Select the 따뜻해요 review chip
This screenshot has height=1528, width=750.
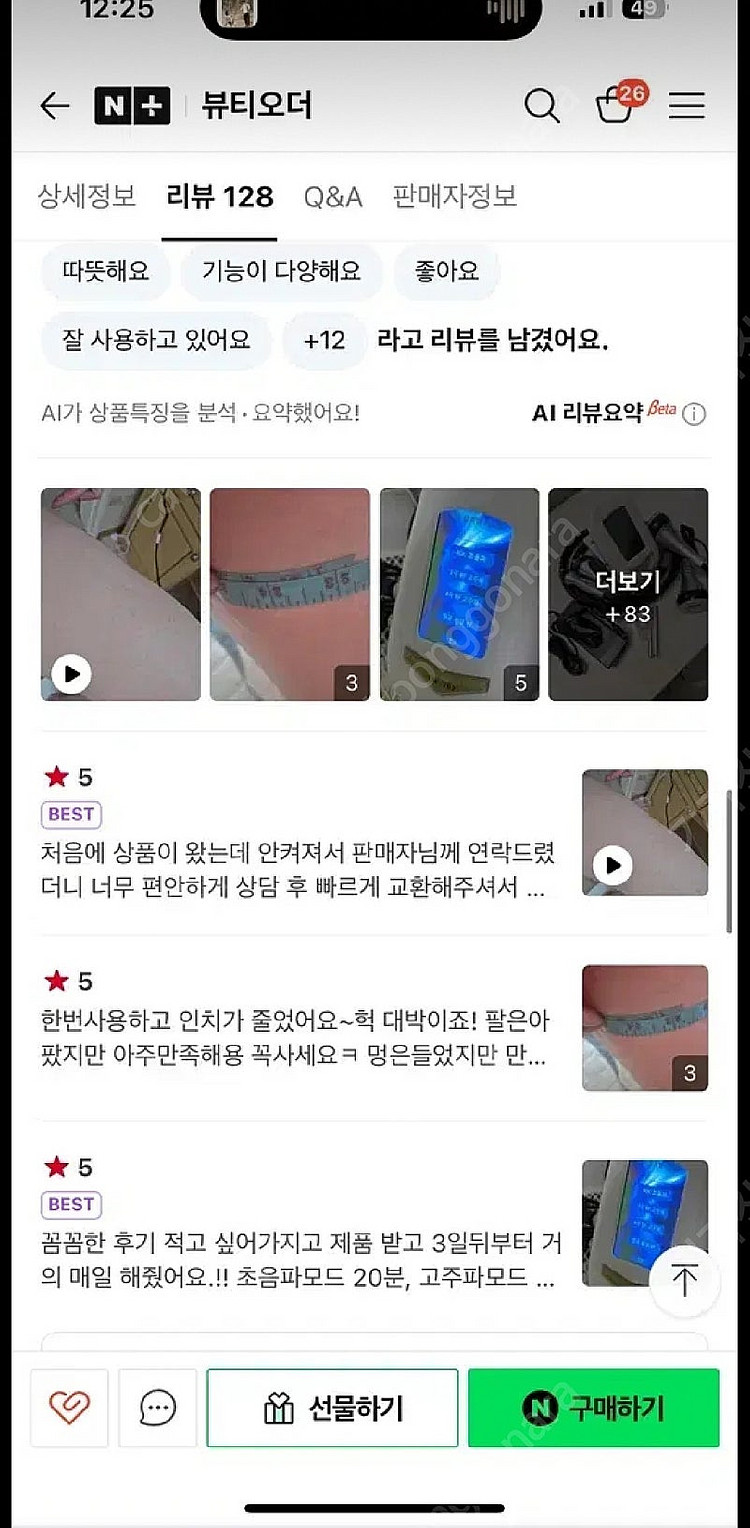pyautogui.click(x=106, y=271)
